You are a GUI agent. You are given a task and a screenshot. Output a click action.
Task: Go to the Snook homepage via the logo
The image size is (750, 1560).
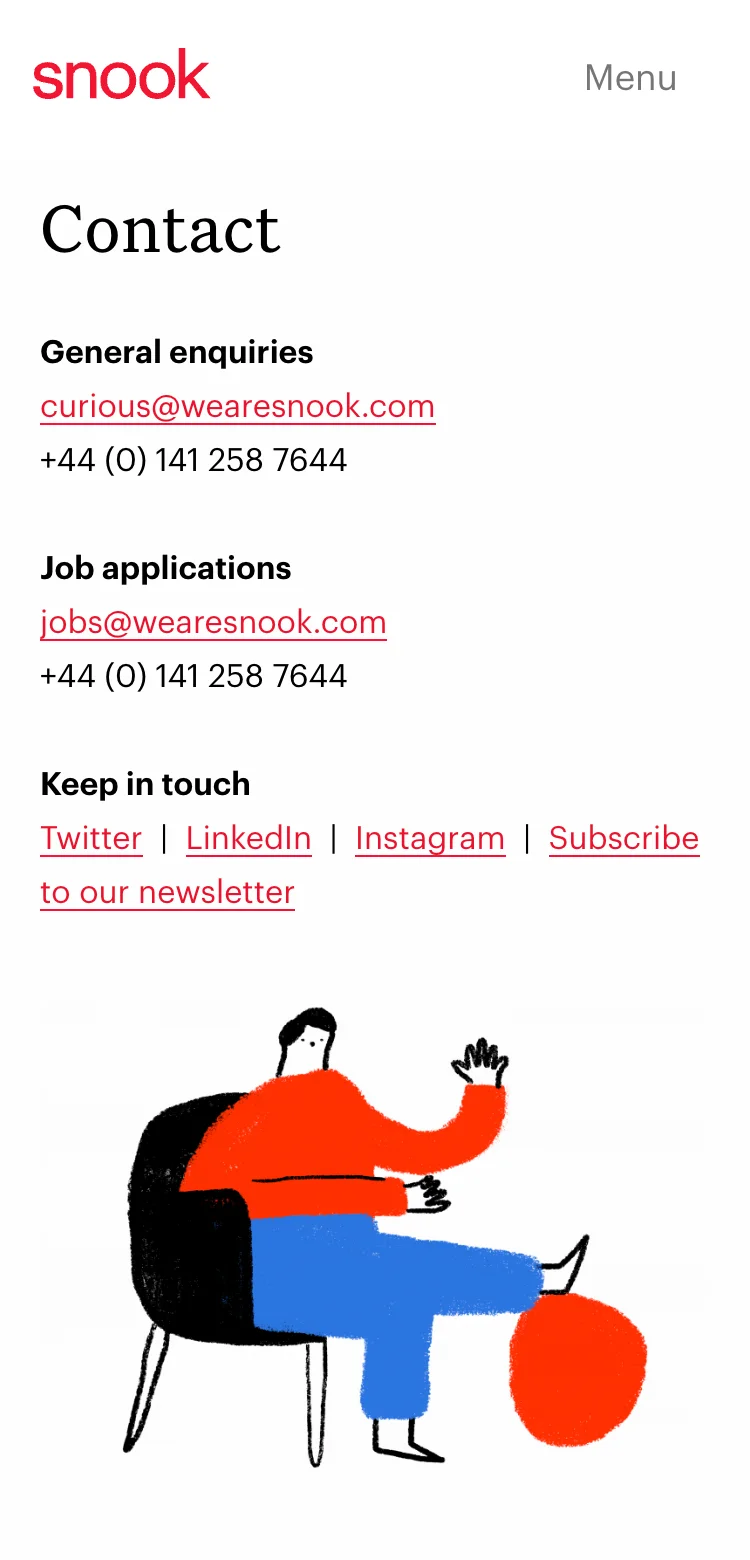pyautogui.click(x=121, y=75)
